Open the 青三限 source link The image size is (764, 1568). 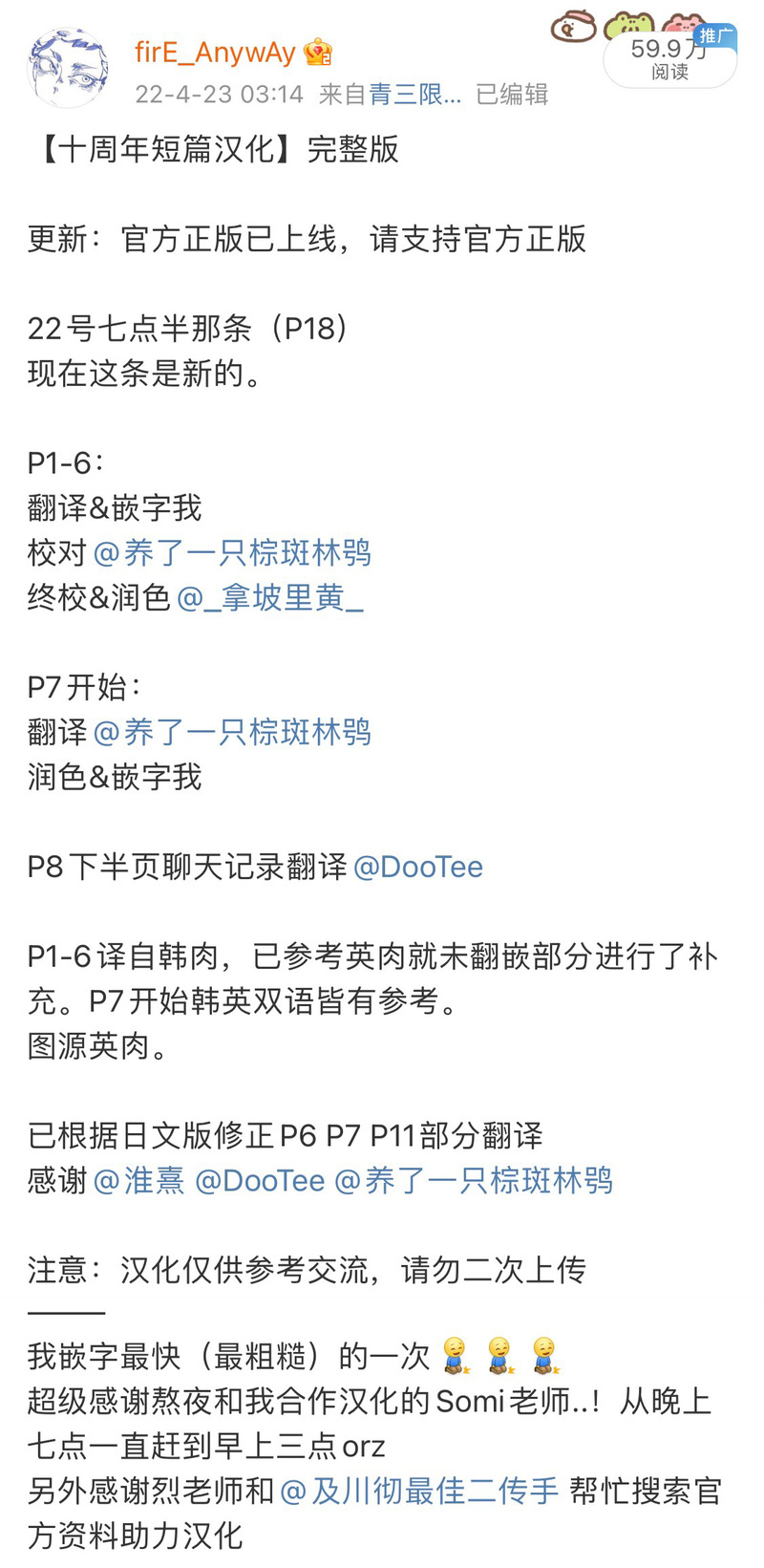[x=415, y=94]
